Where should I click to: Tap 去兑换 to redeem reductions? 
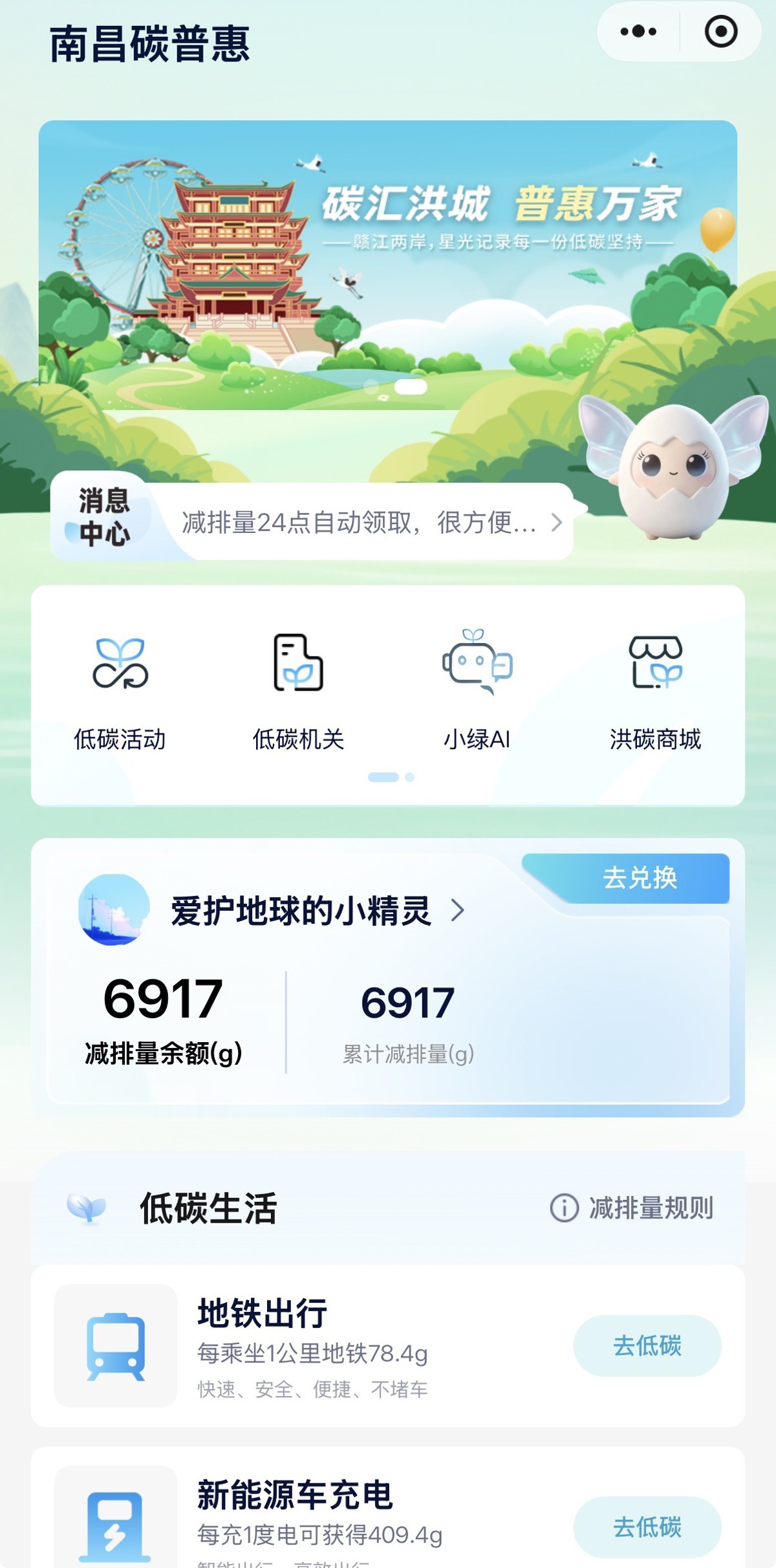(x=639, y=878)
